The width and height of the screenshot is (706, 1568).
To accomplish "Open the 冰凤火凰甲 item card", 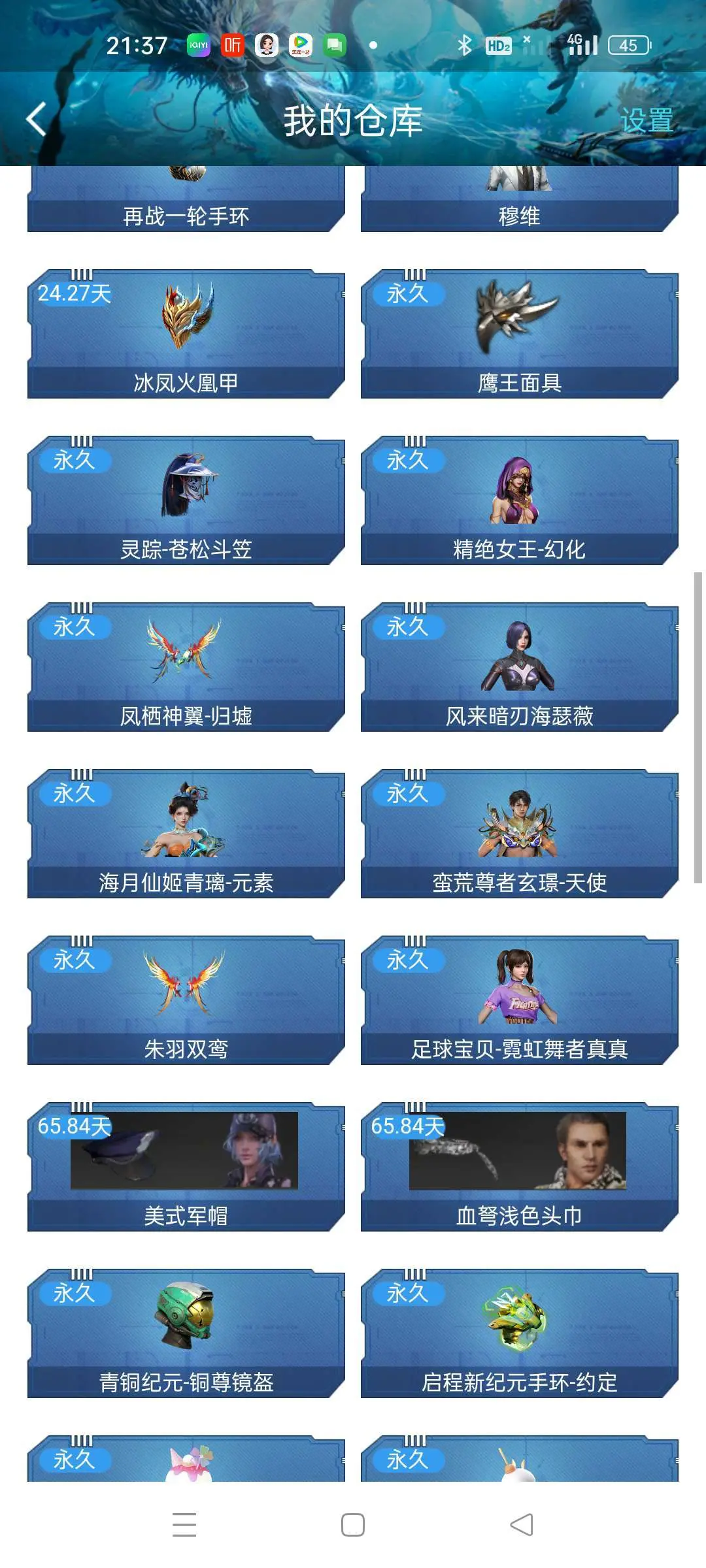I will (x=186, y=334).
